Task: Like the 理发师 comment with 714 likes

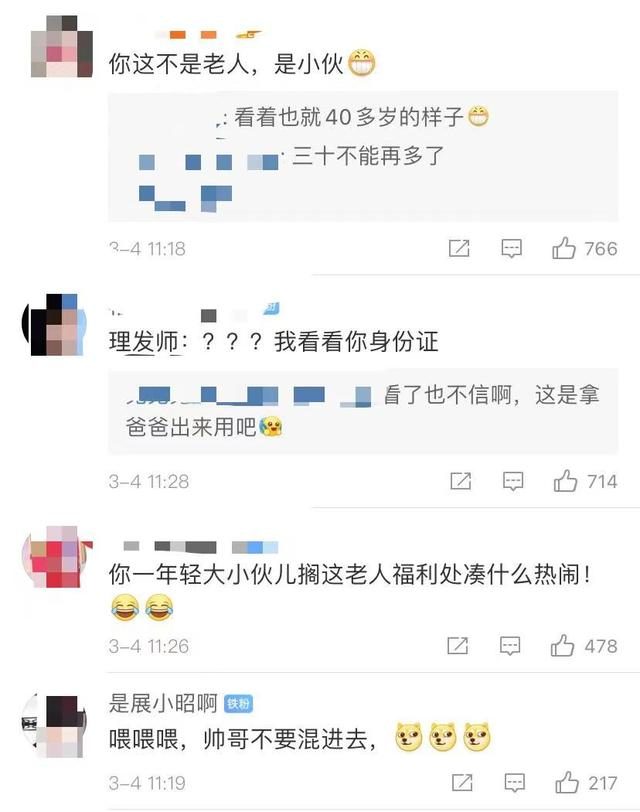Action: (x=565, y=481)
